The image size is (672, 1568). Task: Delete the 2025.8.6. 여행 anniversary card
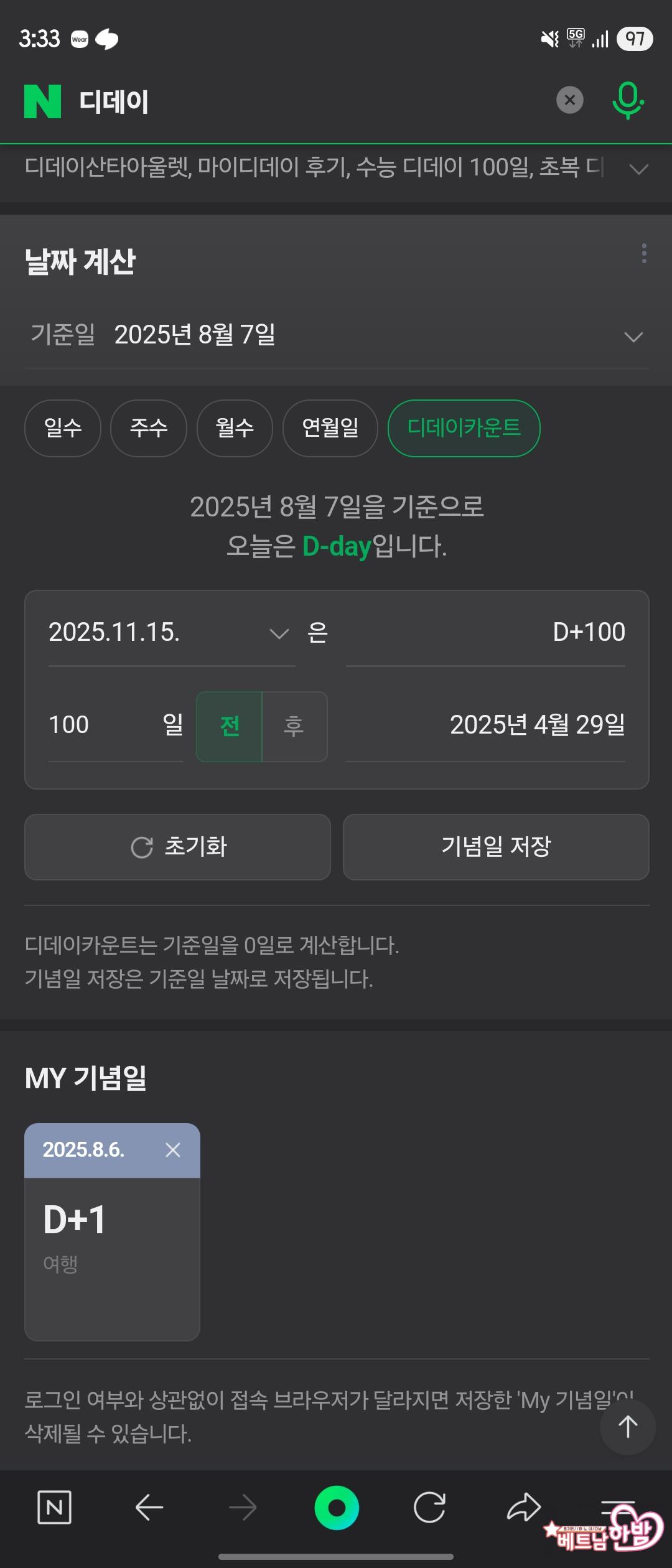point(173,1150)
